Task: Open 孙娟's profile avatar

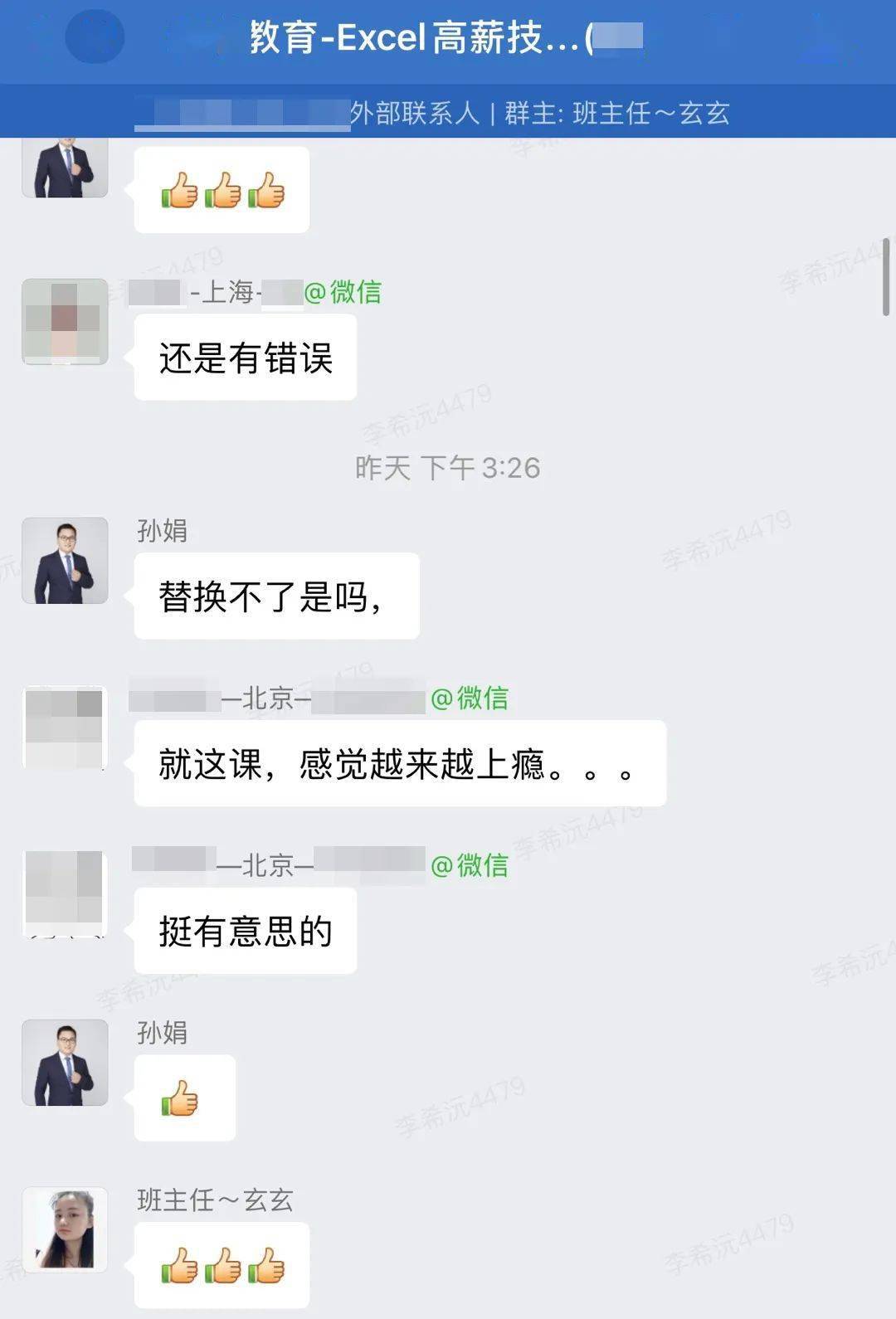Action: tap(66, 561)
